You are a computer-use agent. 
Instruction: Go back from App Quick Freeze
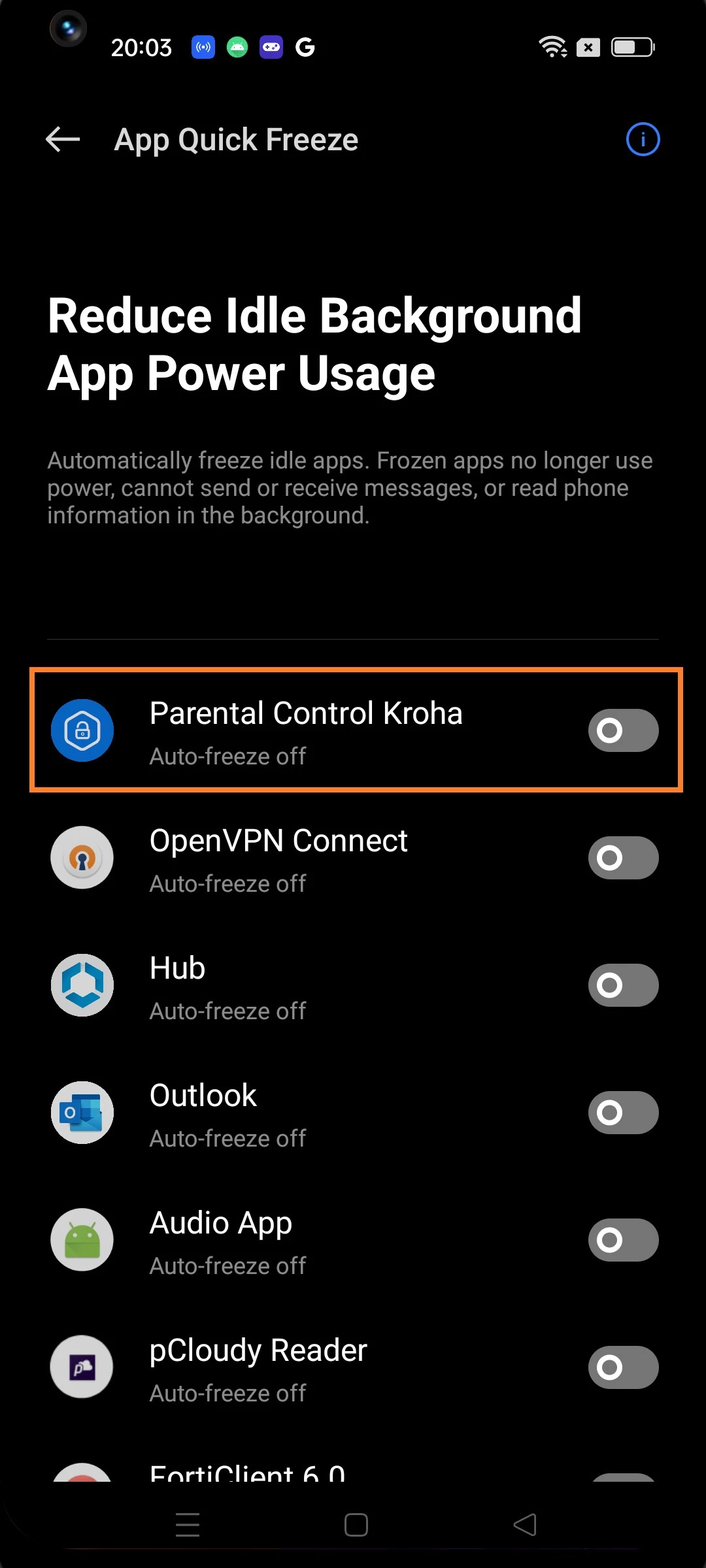pyautogui.click(x=63, y=139)
